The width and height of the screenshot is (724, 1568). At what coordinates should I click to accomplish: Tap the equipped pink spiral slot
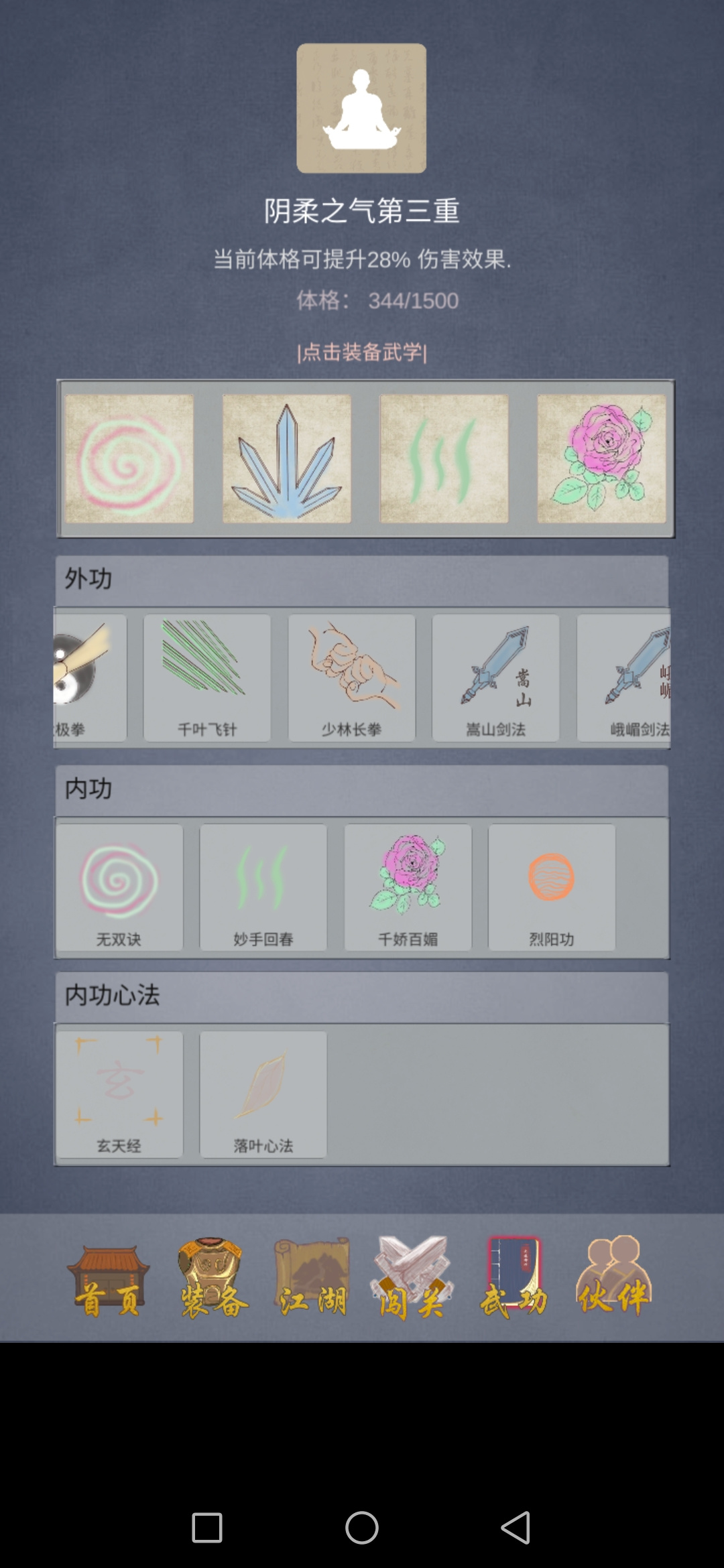tap(129, 459)
